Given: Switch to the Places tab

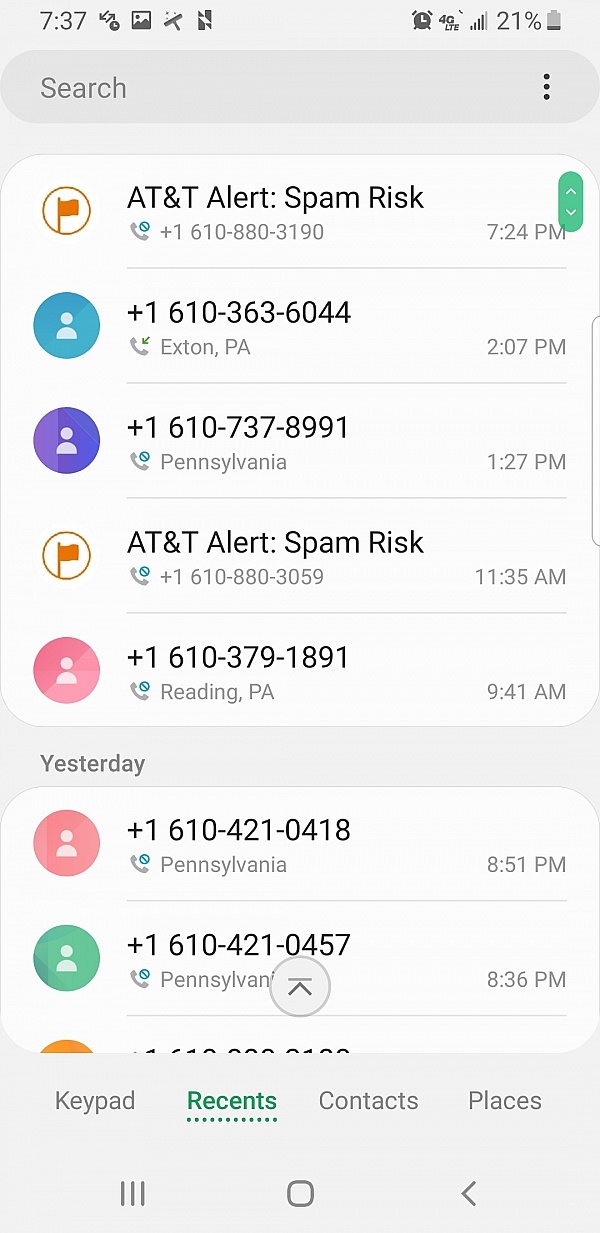Looking at the screenshot, I should (x=505, y=1101).
